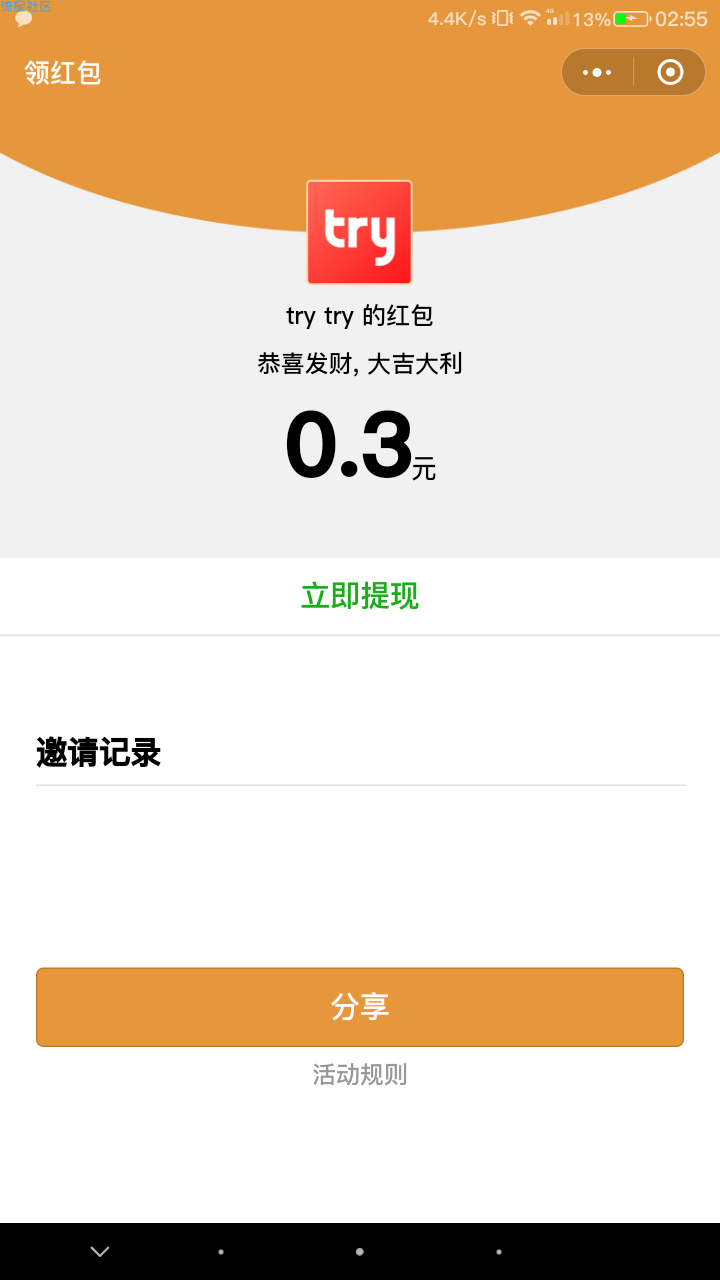The height and width of the screenshot is (1280, 720).
Task: Hide navigation bar with down chevron
Action: (100, 1251)
